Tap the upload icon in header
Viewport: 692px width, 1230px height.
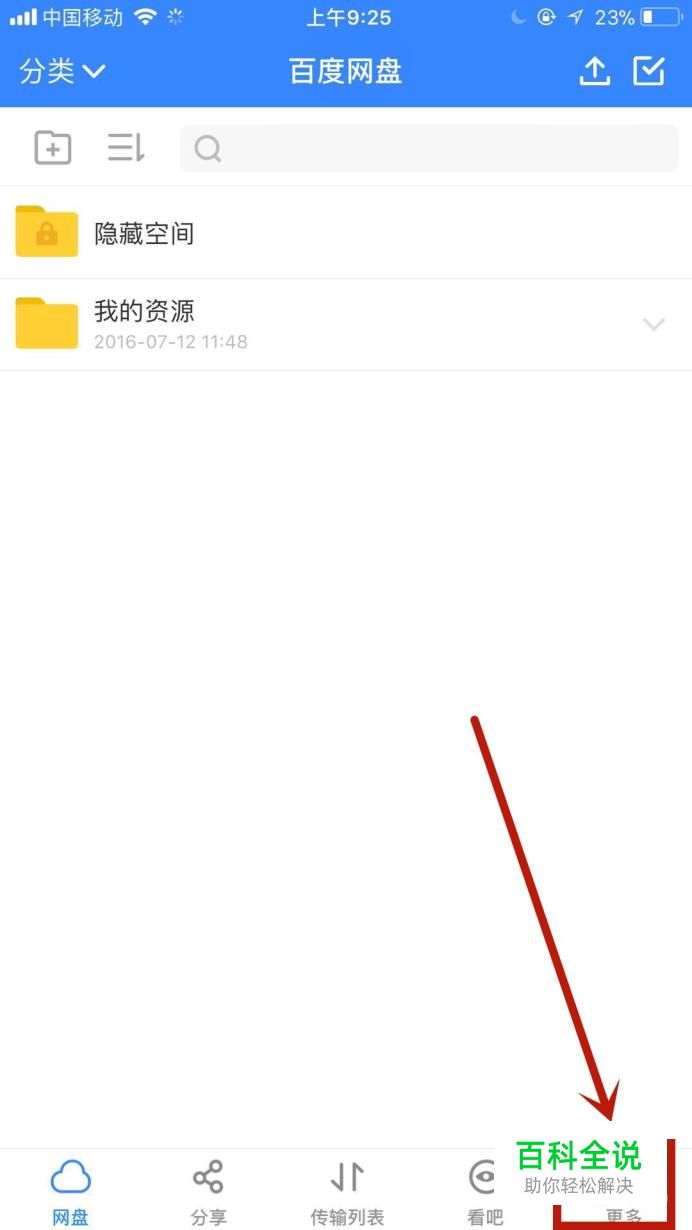[595, 71]
